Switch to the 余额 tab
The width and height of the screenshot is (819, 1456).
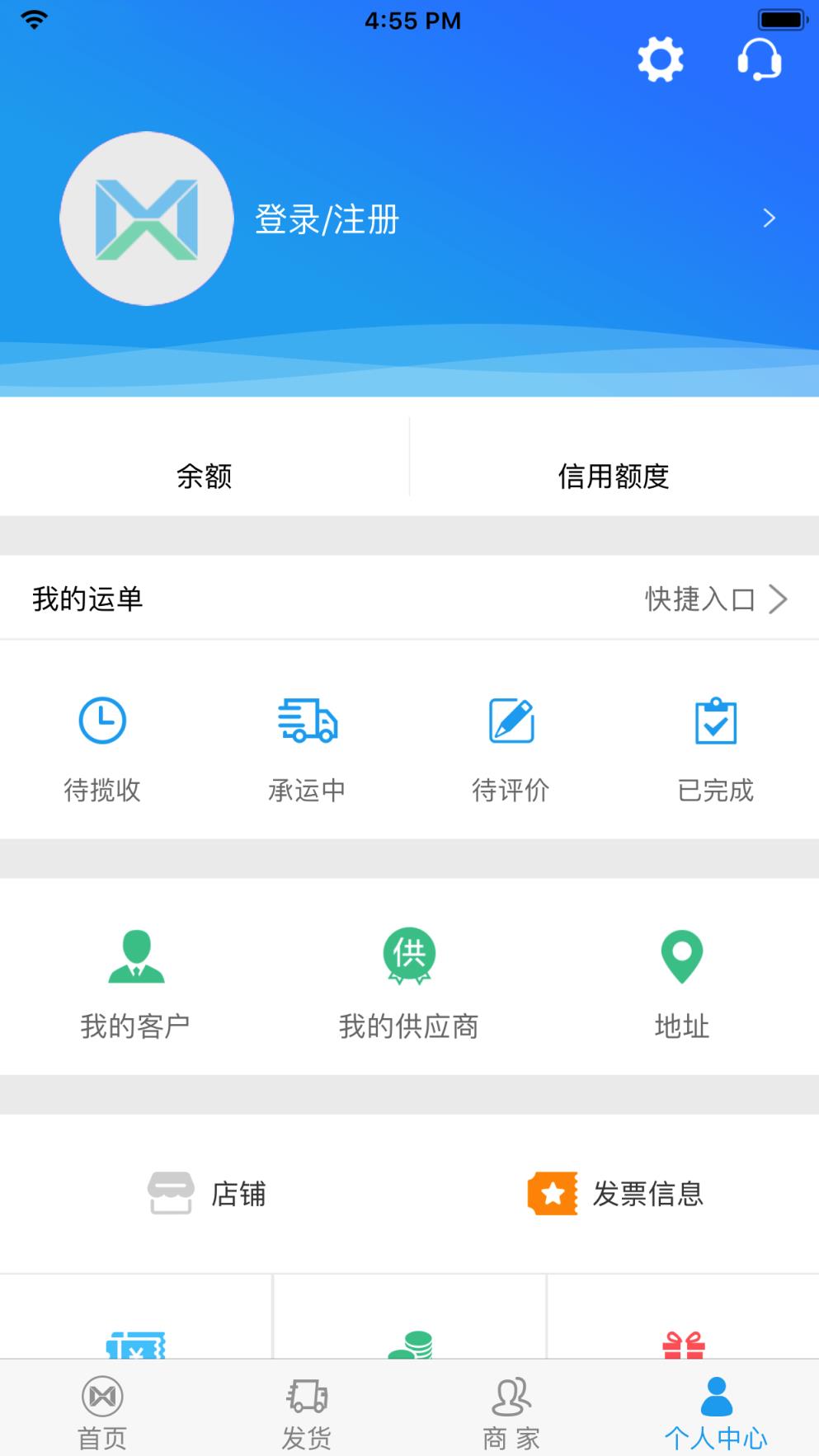[204, 476]
